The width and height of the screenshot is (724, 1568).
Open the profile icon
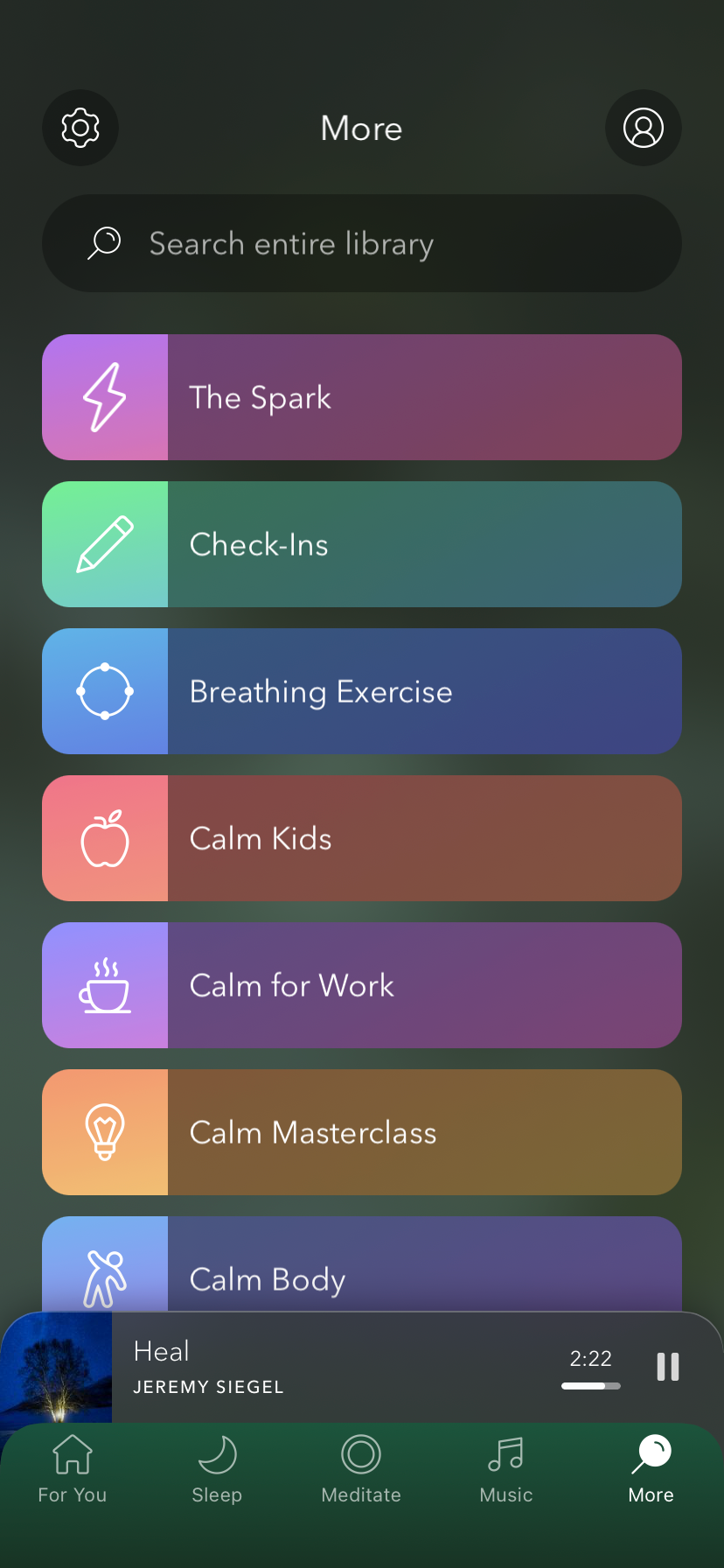643,128
